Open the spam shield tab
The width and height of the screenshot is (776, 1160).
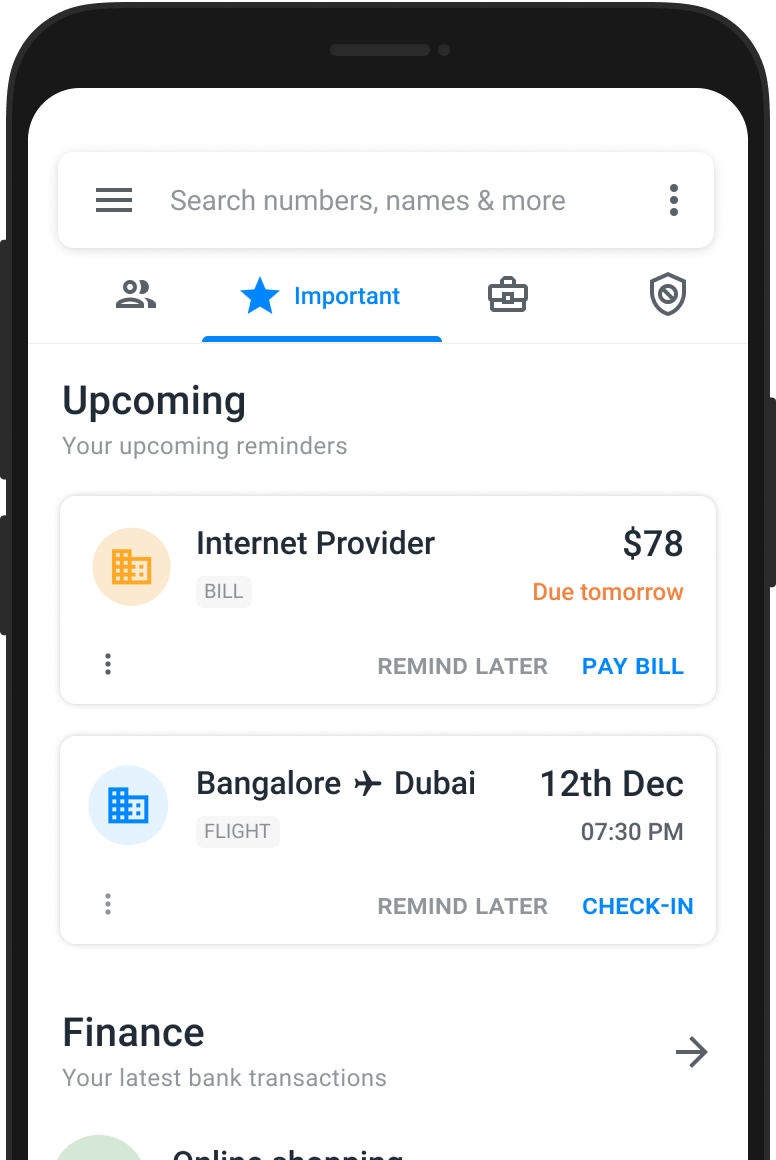coord(667,296)
